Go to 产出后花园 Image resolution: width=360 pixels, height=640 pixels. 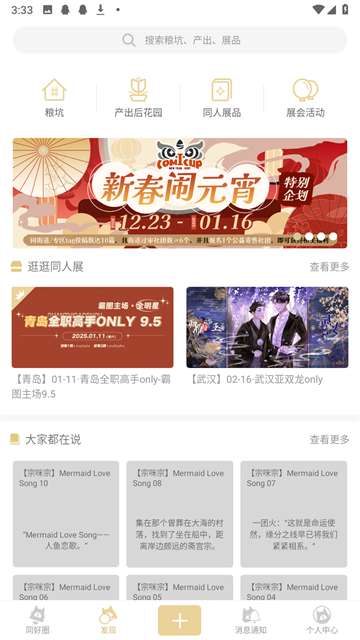click(x=138, y=98)
